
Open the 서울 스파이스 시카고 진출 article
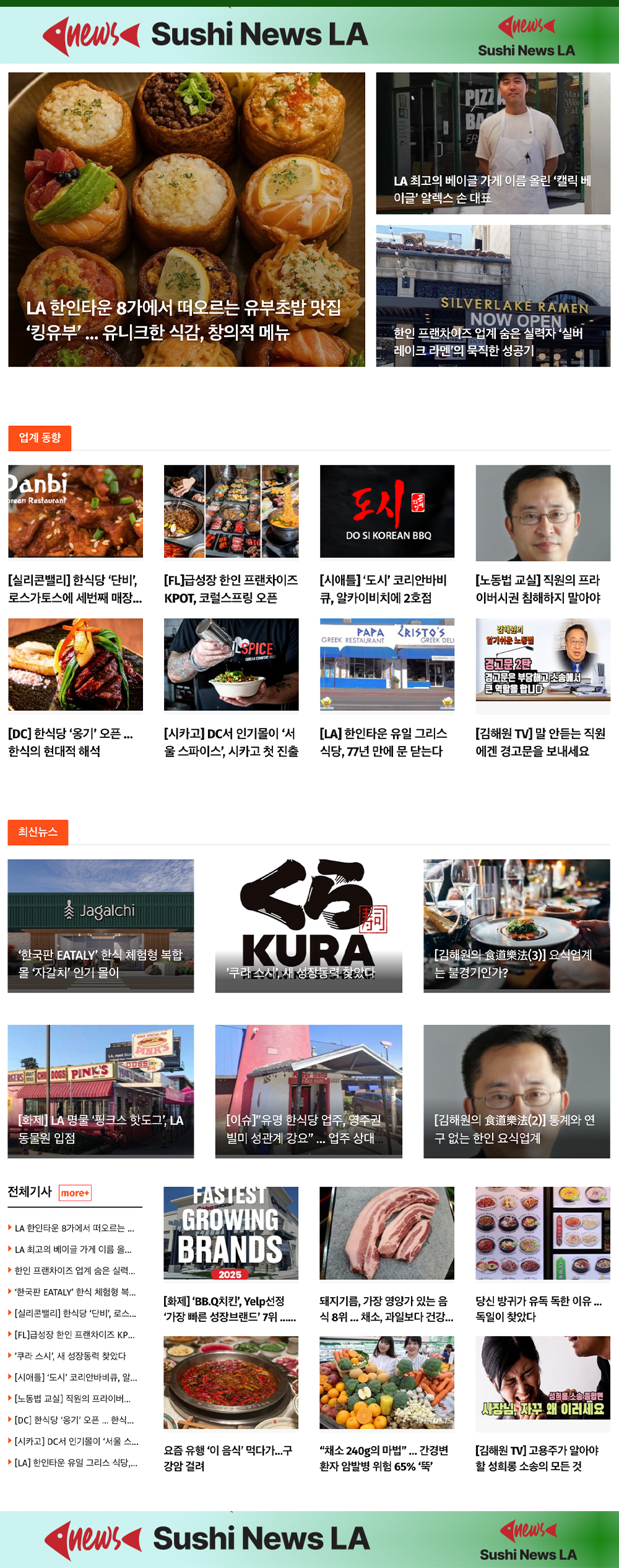pyautogui.click(x=230, y=742)
